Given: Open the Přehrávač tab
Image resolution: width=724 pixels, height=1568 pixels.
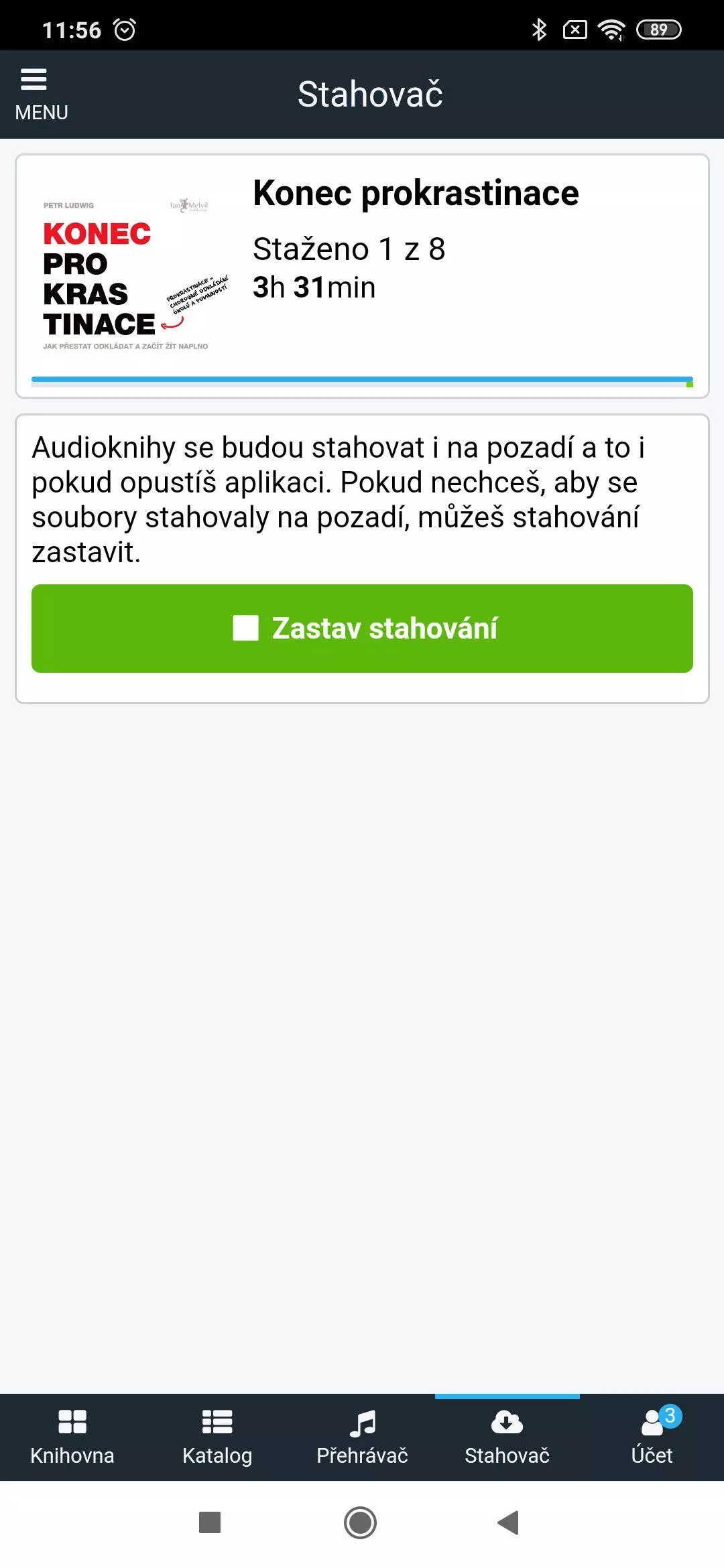Looking at the screenshot, I should 362,1437.
